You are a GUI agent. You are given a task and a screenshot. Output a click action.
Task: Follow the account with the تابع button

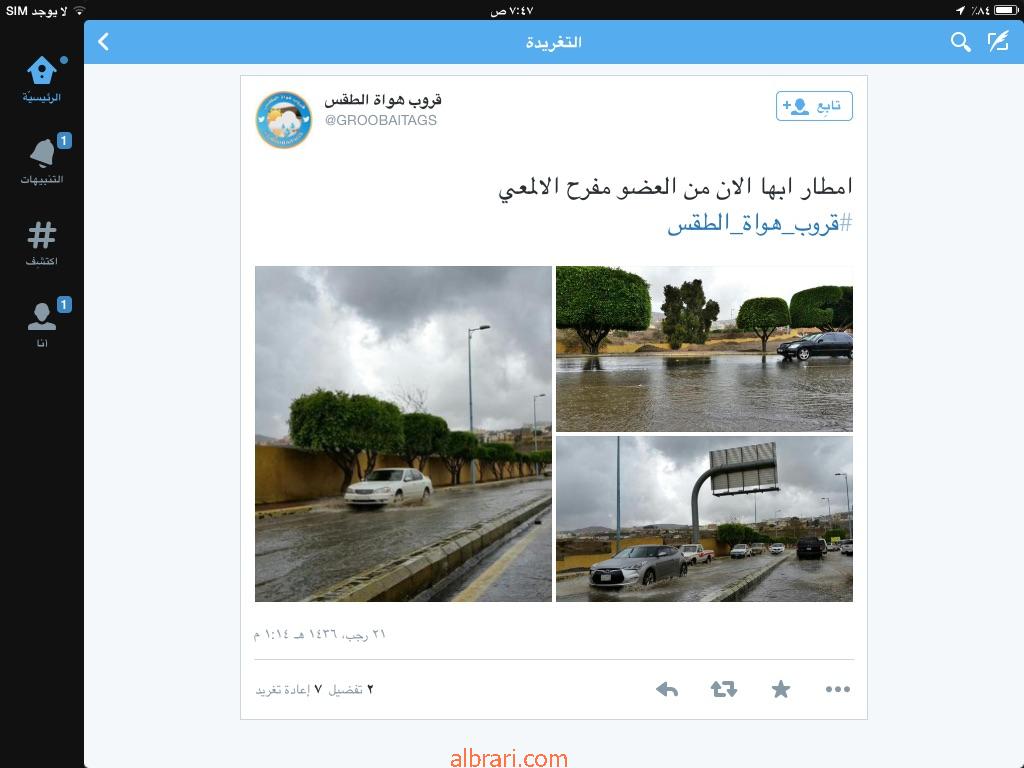pos(814,106)
